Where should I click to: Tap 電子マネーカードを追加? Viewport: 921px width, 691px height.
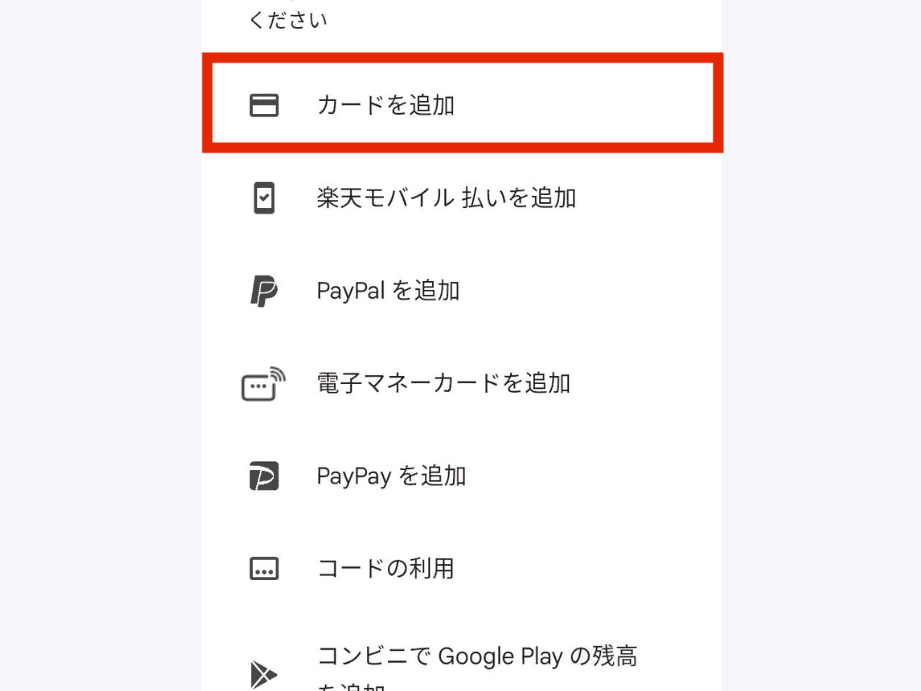coord(443,383)
